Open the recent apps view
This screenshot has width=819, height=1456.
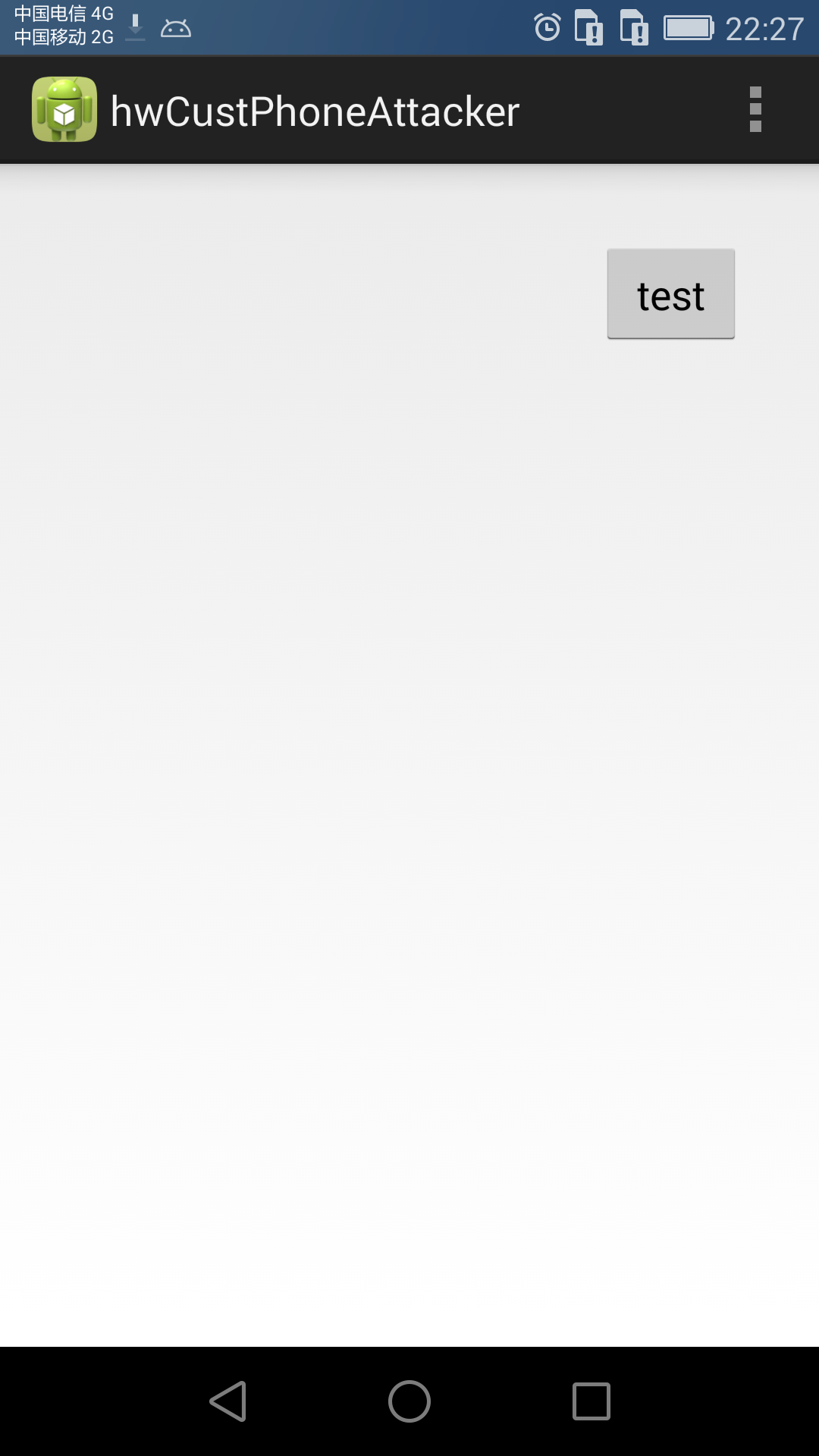point(591,1401)
